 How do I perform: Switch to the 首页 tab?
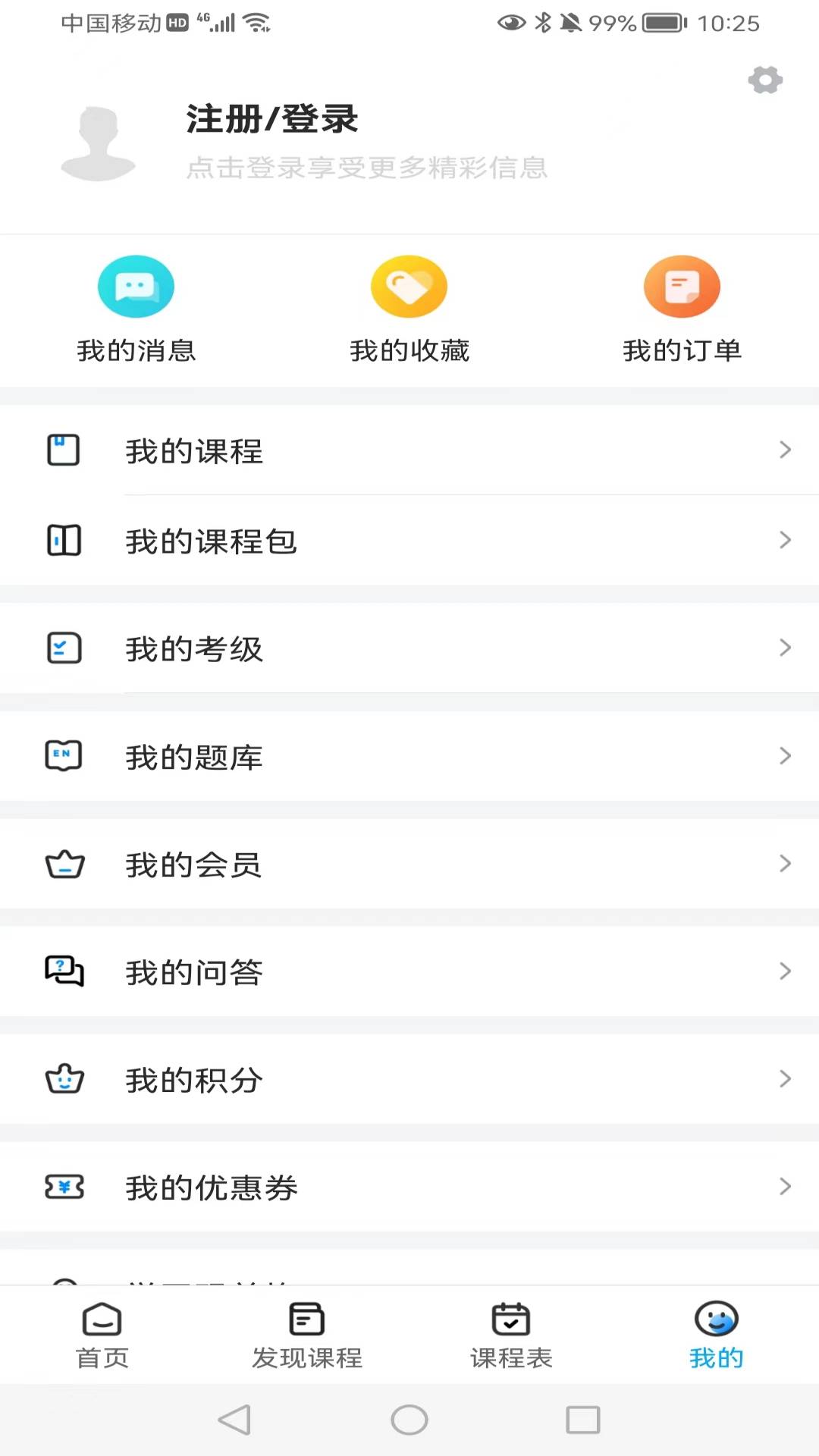[102, 1335]
